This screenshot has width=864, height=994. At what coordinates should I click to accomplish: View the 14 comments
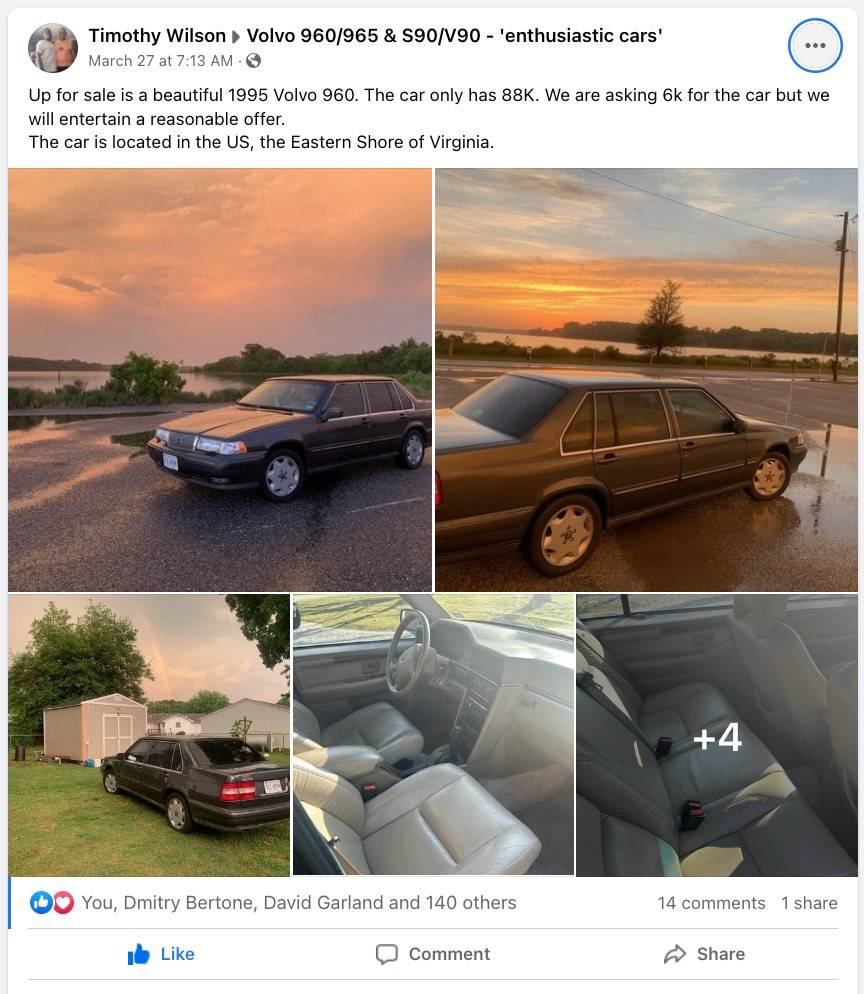click(x=711, y=903)
